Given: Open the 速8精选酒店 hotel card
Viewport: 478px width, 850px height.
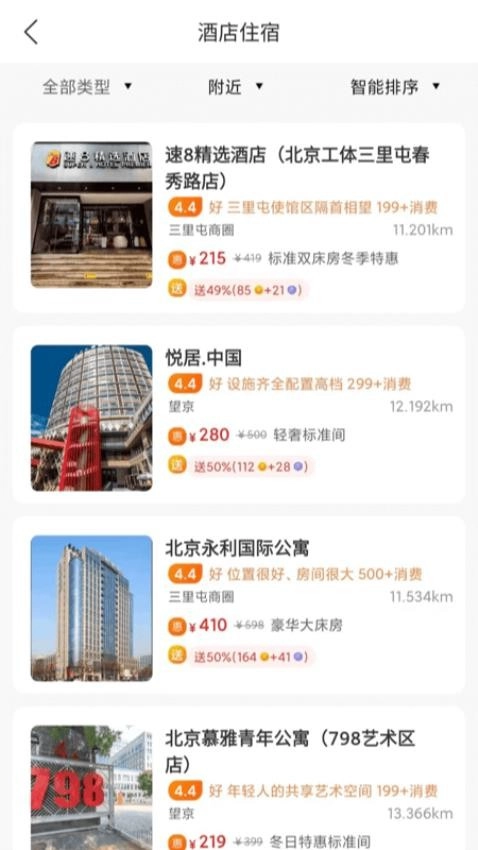Looking at the screenshot, I should click(238, 218).
